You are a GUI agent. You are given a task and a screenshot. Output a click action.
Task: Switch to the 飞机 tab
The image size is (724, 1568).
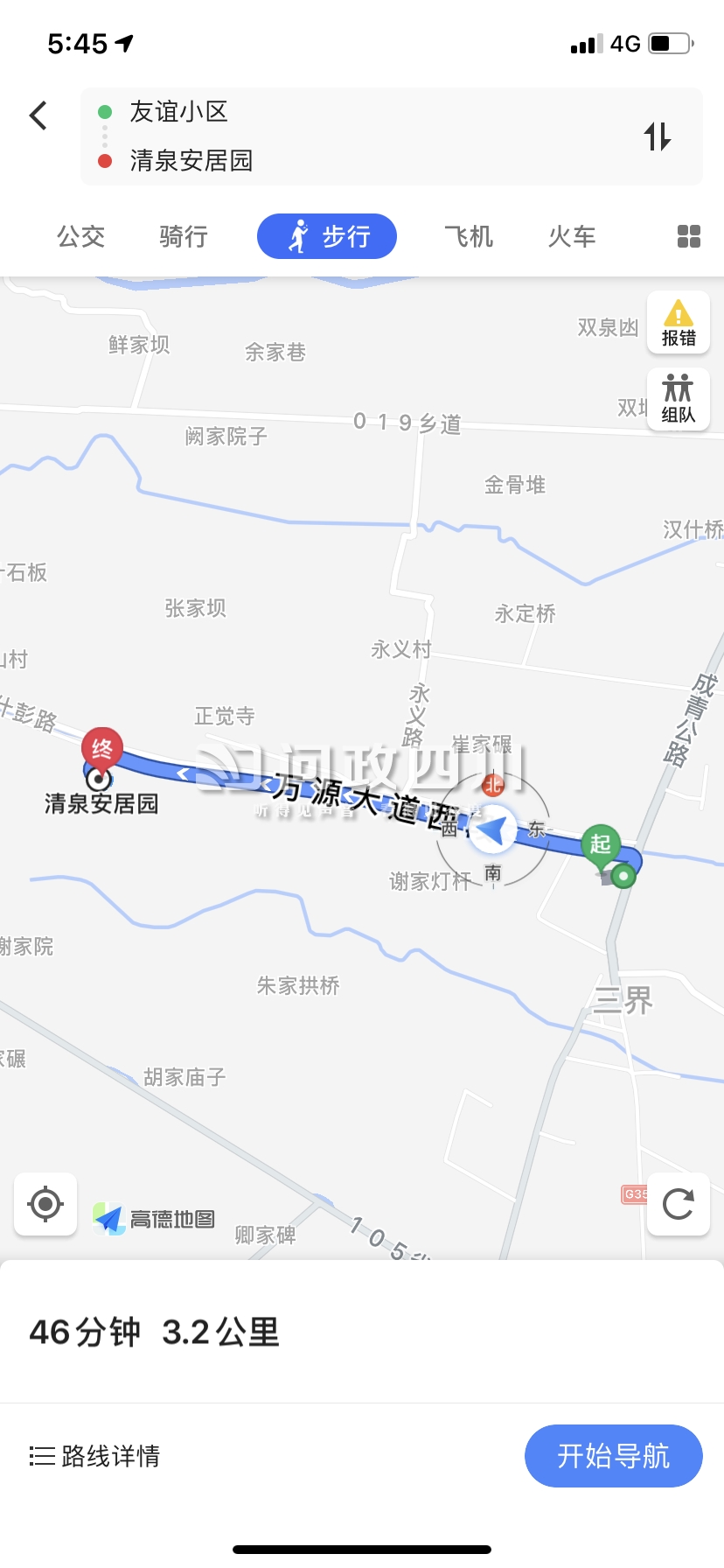(x=469, y=236)
